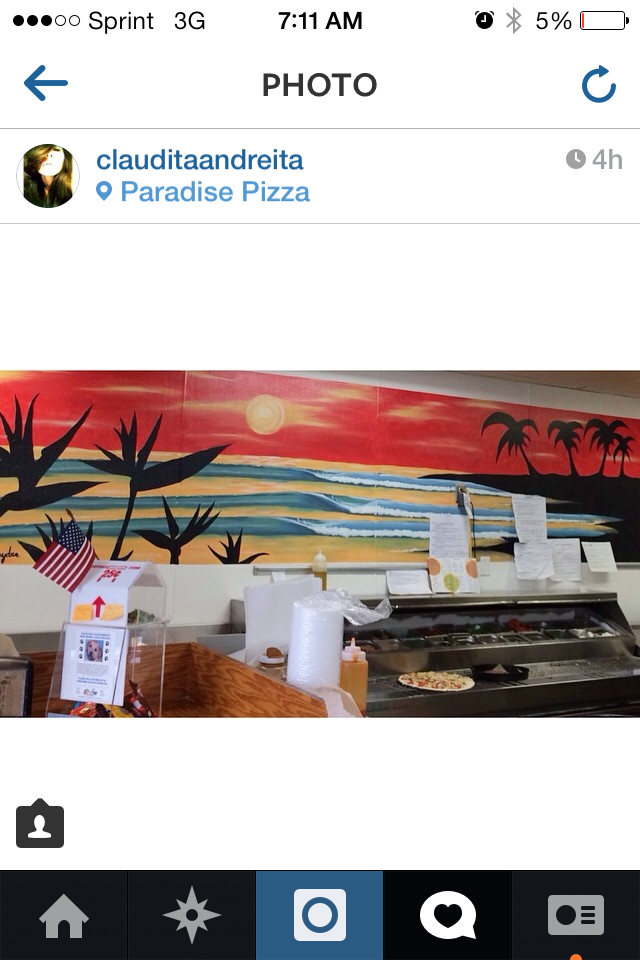The height and width of the screenshot is (960, 640).
Task: Go back using the arrow
Action: point(45,84)
